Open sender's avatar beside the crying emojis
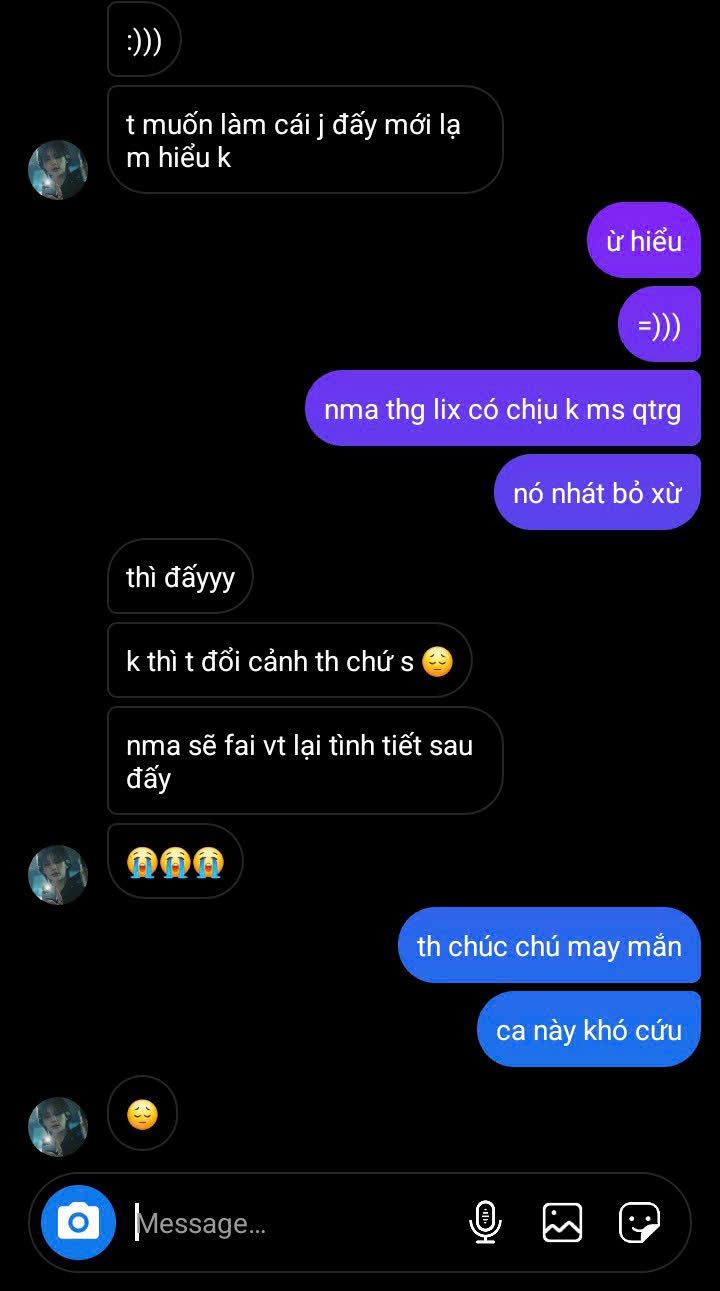Viewport: 720px width, 1291px height. [58, 875]
